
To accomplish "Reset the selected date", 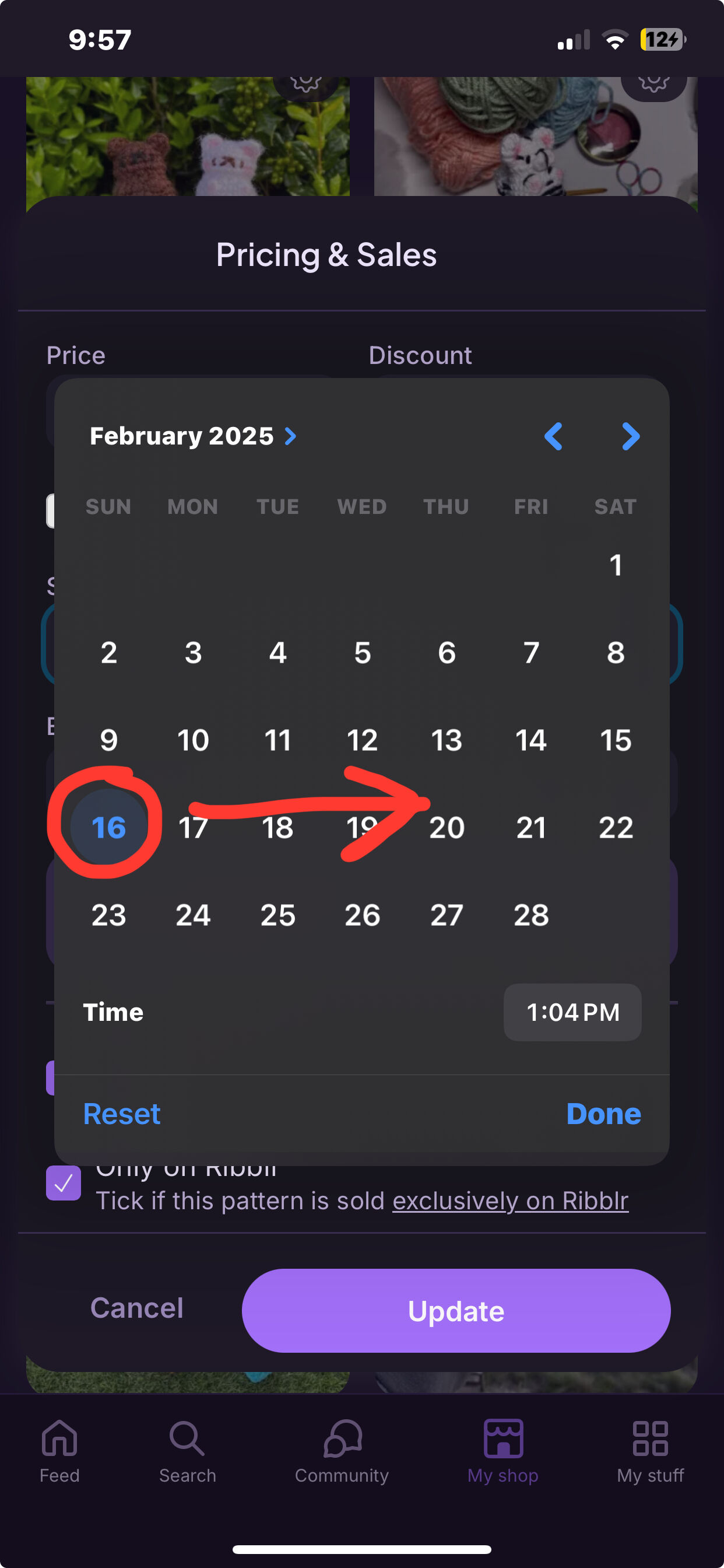I will [x=122, y=1114].
